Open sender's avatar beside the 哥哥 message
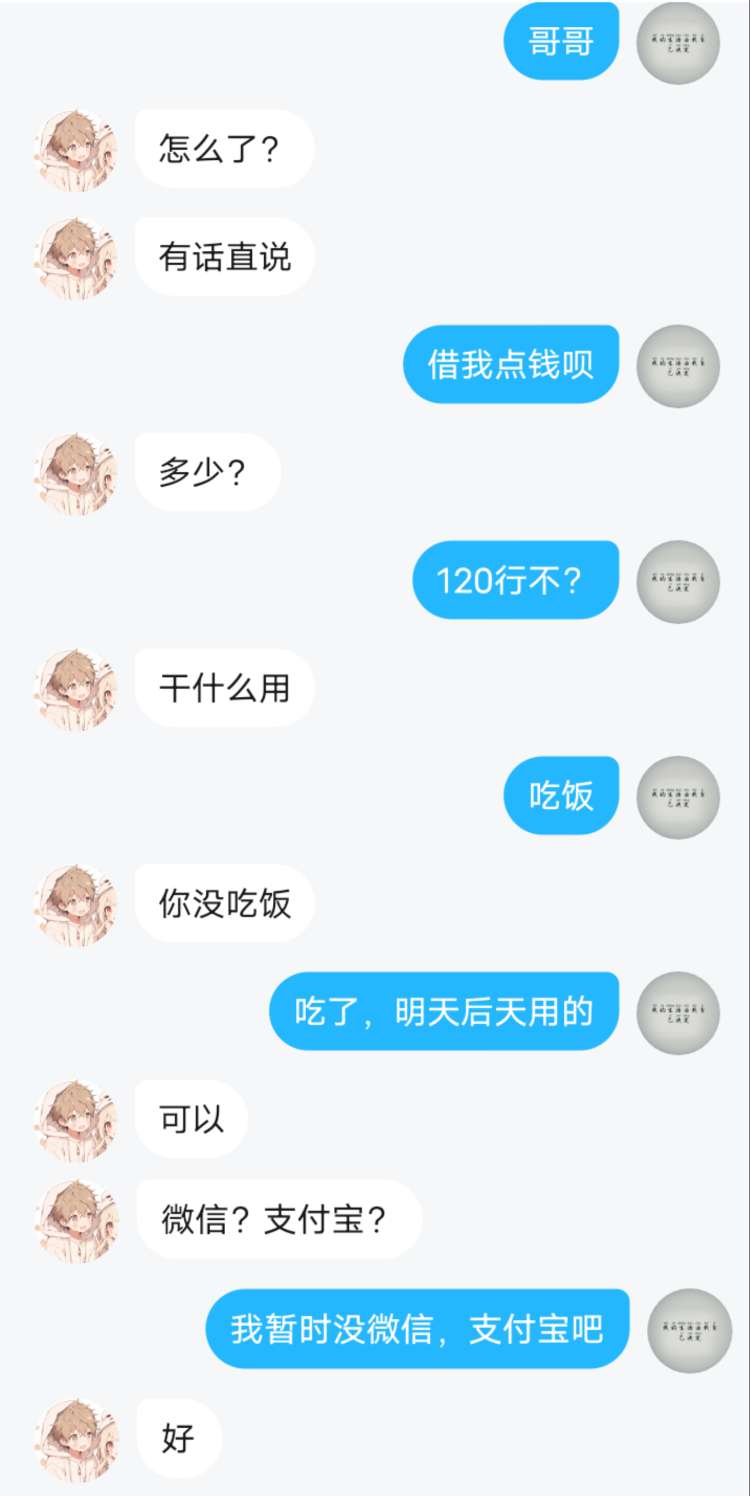 point(678,42)
